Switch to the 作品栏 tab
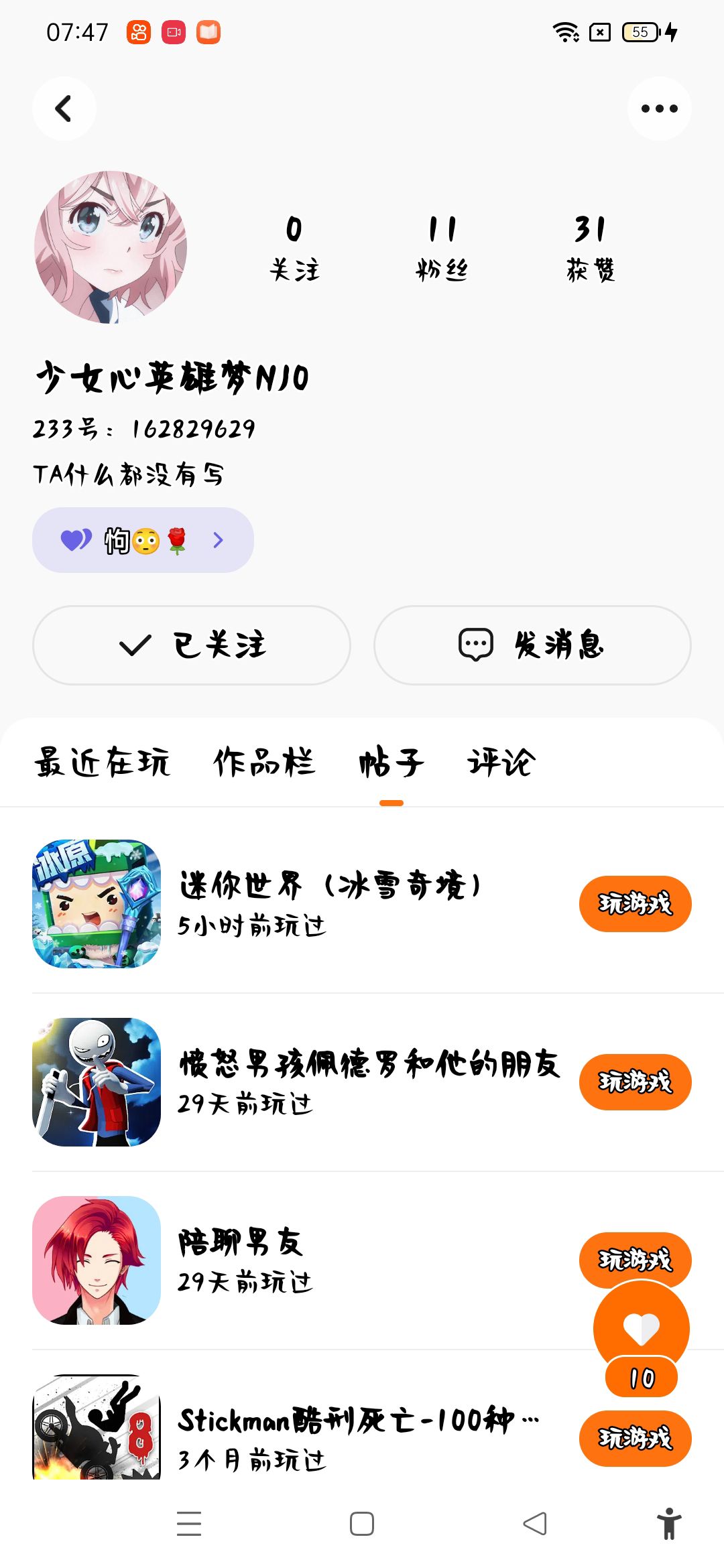 pos(264,763)
